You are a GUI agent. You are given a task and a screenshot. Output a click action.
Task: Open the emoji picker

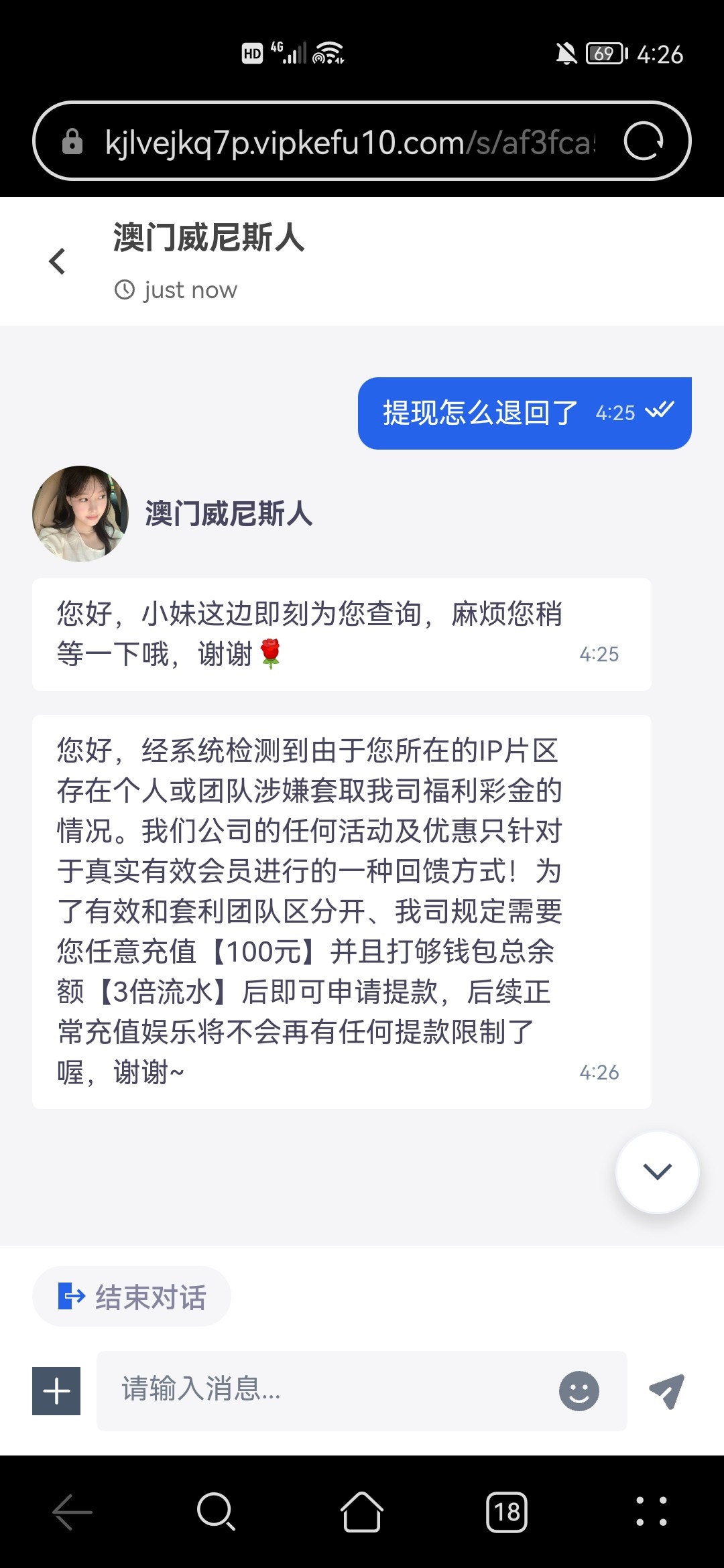click(x=578, y=1390)
